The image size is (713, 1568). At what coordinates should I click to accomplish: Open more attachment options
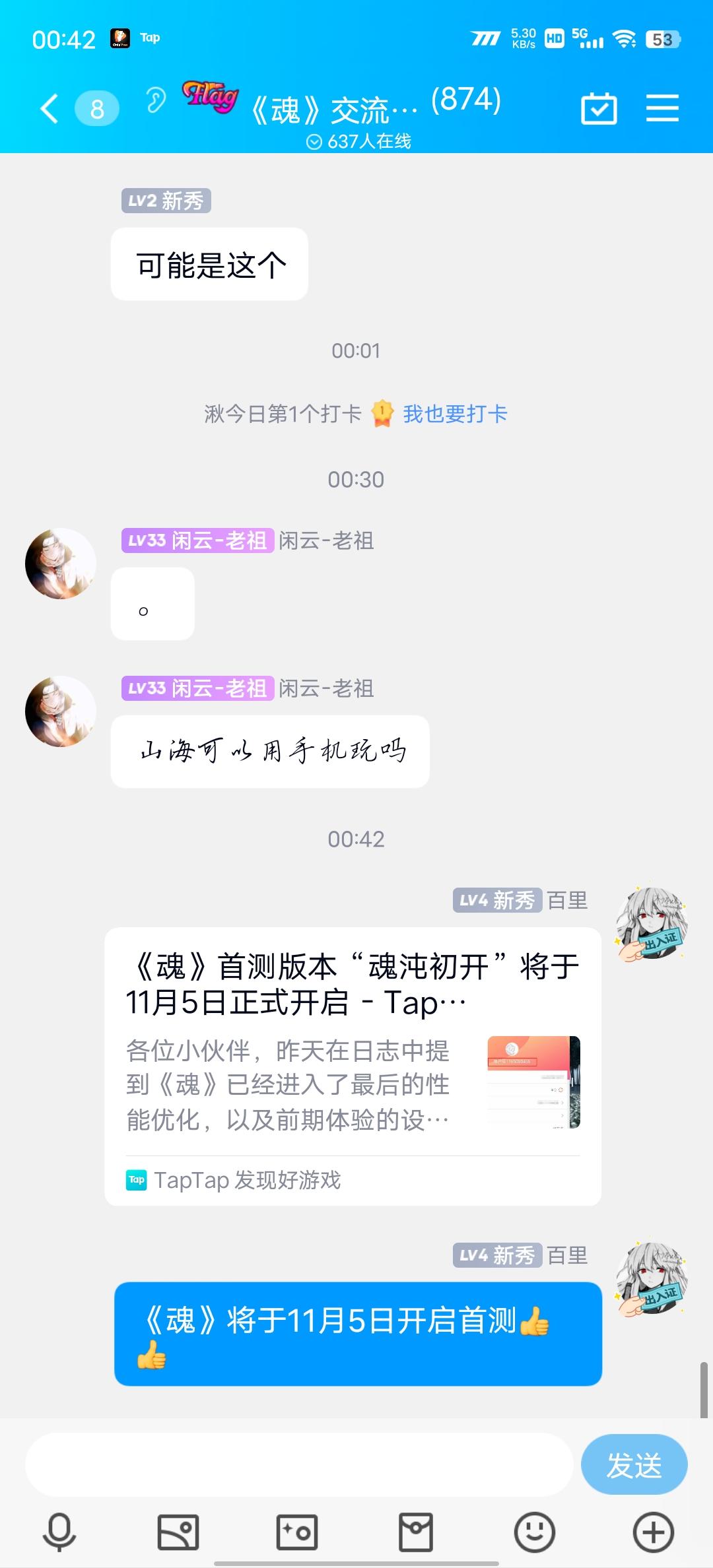click(x=654, y=1532)
